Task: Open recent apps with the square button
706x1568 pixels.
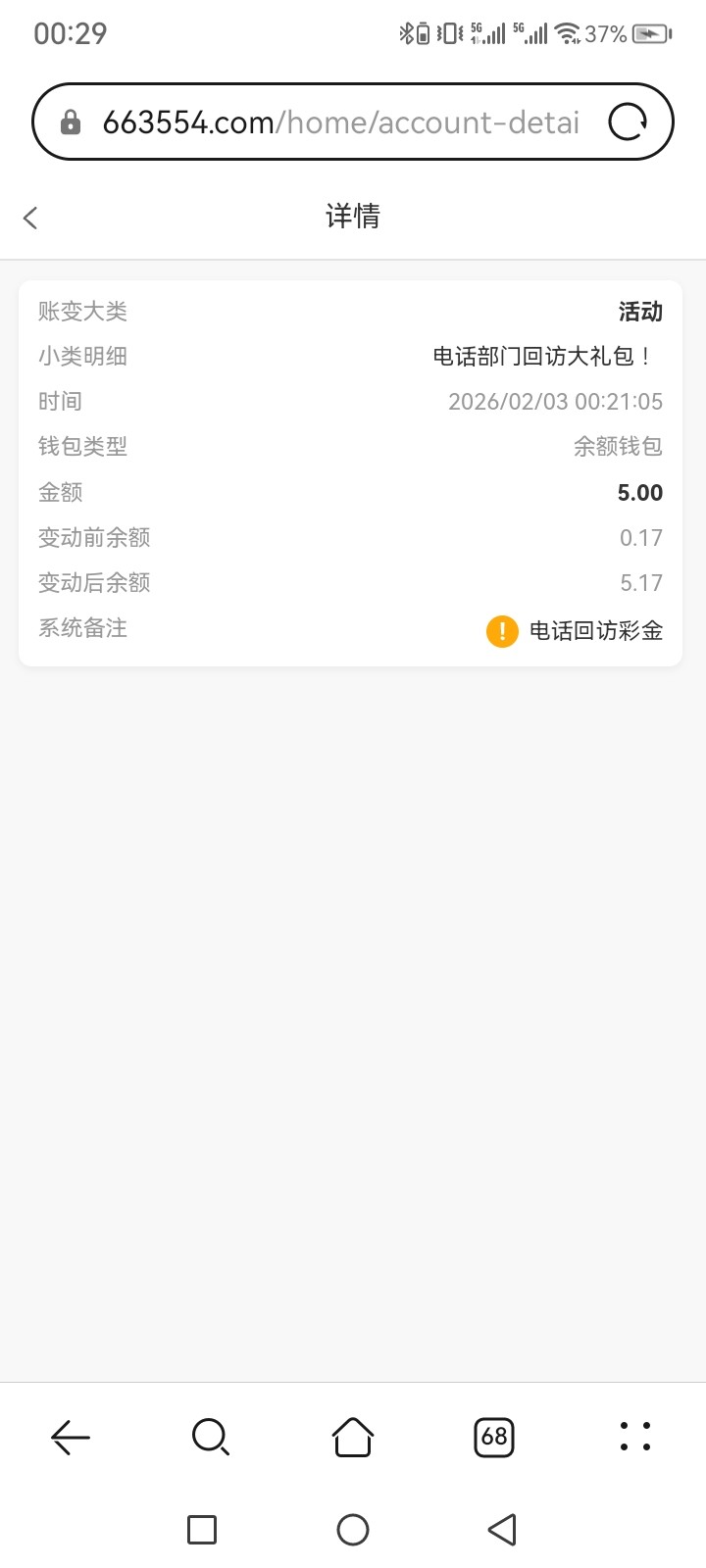Action: 202,1529
